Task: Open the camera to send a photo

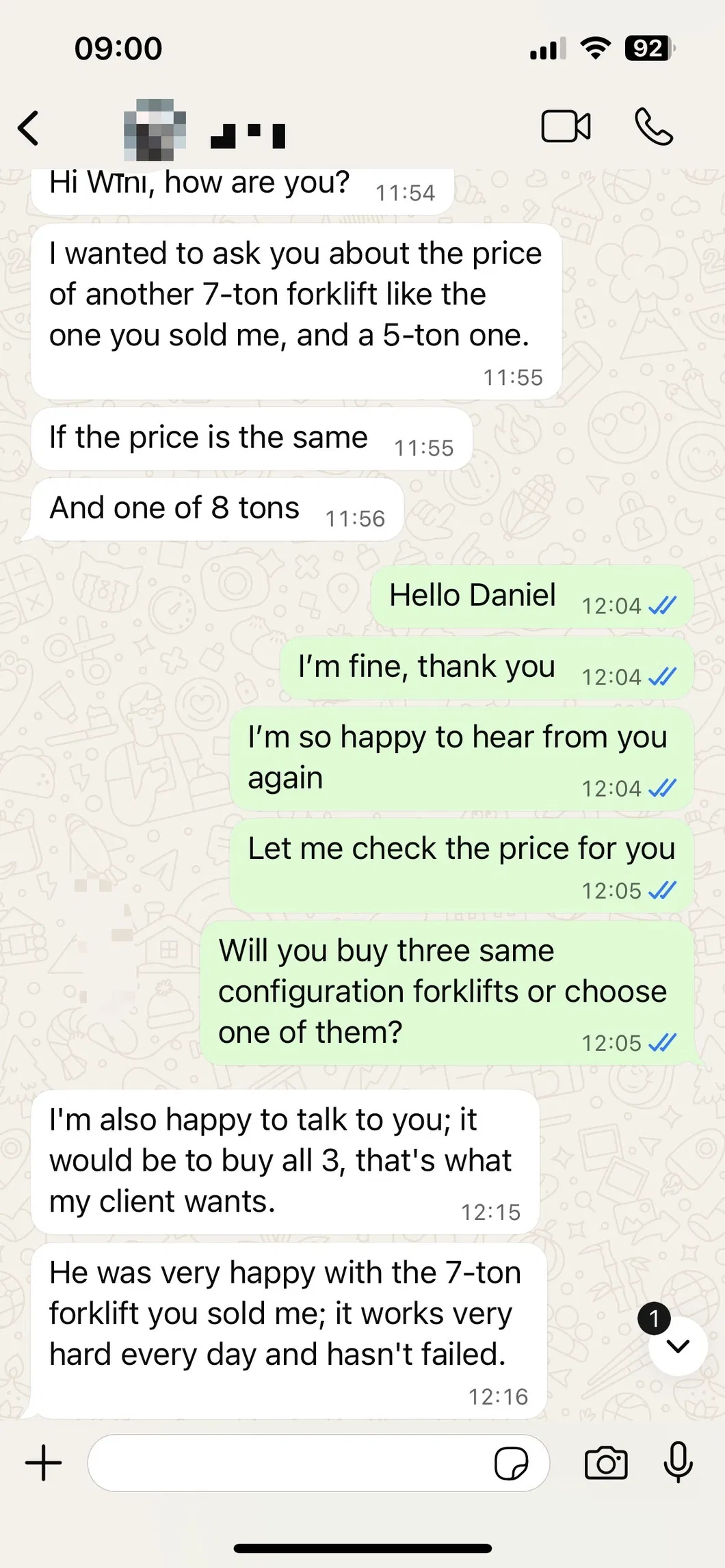Action: (x=606, y=1463)
